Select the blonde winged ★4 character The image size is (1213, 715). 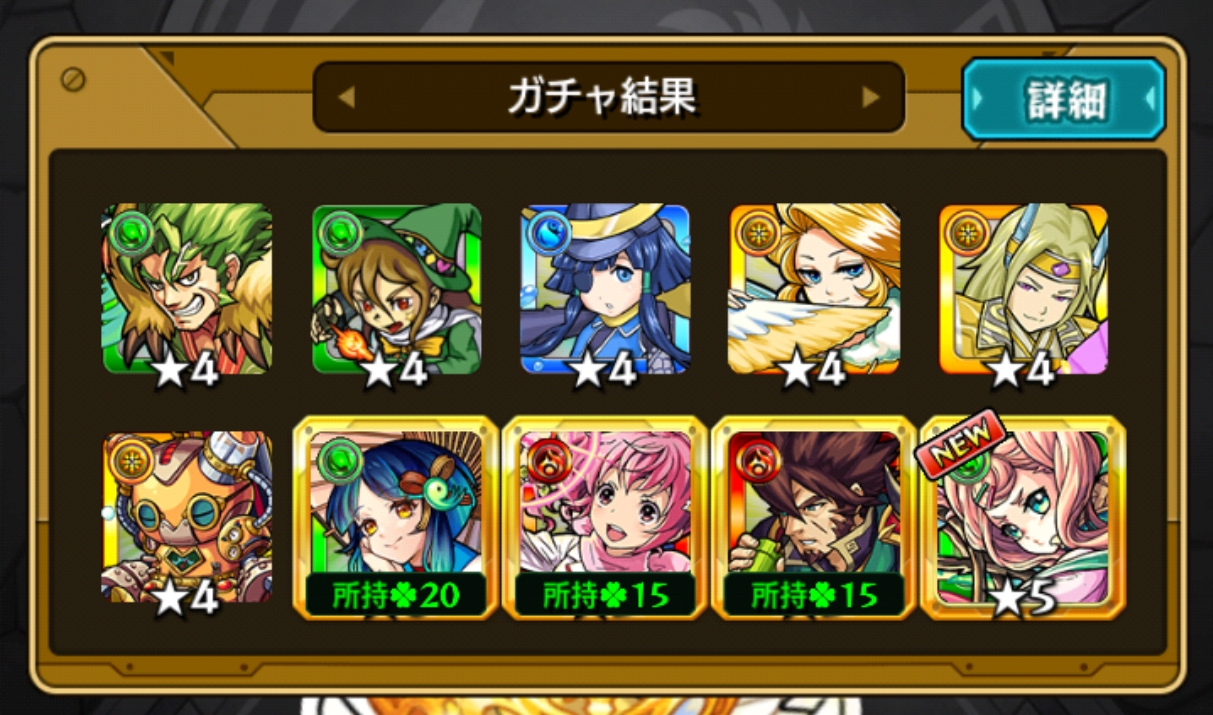coord(814,288)
